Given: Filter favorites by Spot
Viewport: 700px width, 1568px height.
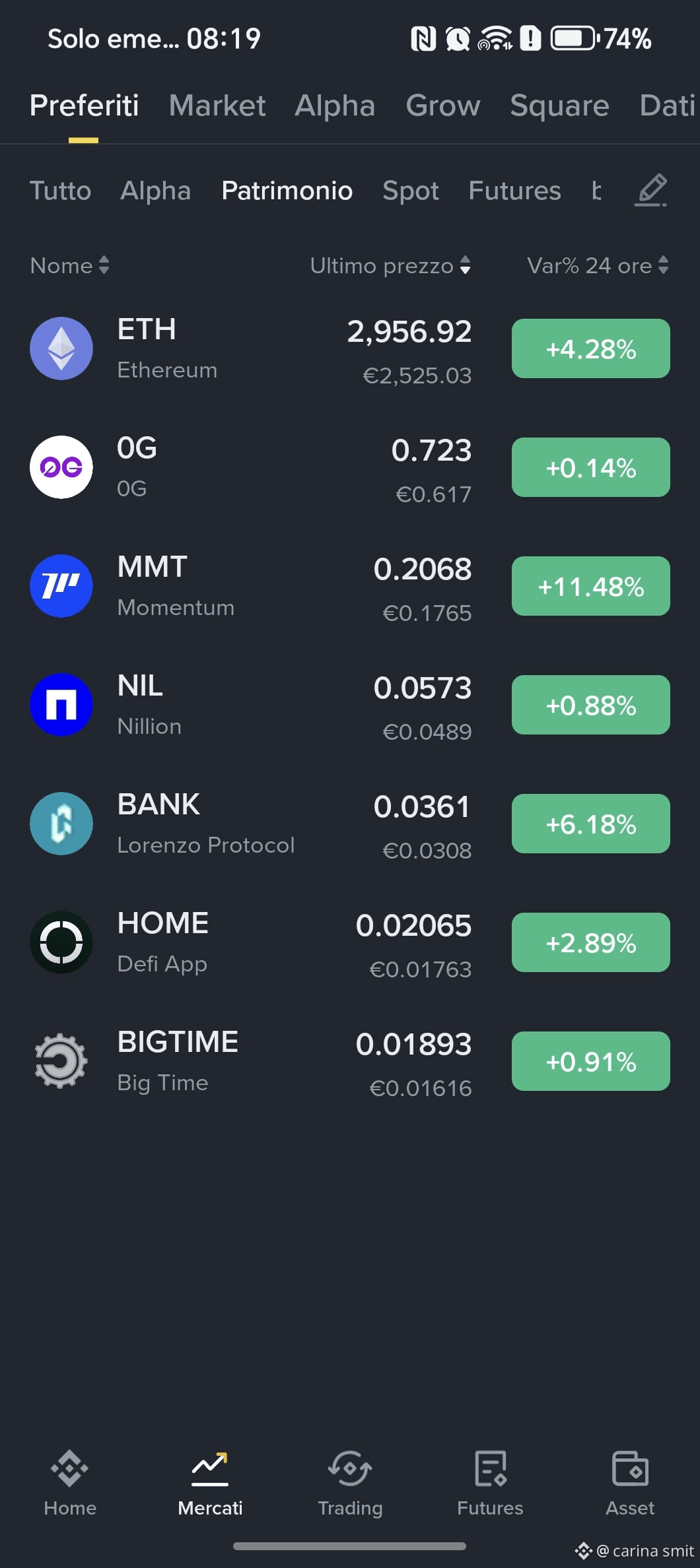Looking at the screenshot, I should click(410, 191).
